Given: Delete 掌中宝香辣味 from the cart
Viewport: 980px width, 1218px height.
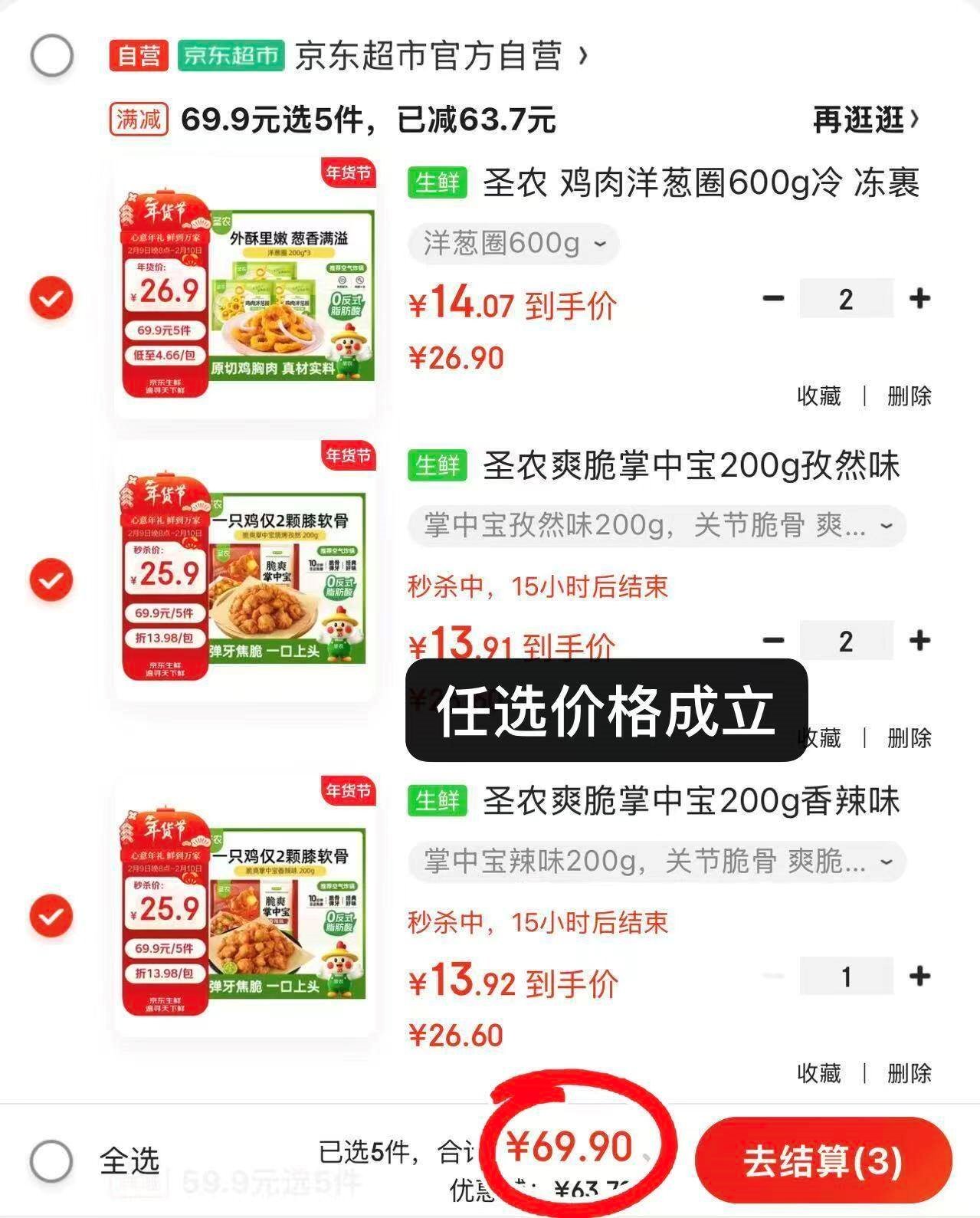Looking at the screenshot, I should 909,1073.
